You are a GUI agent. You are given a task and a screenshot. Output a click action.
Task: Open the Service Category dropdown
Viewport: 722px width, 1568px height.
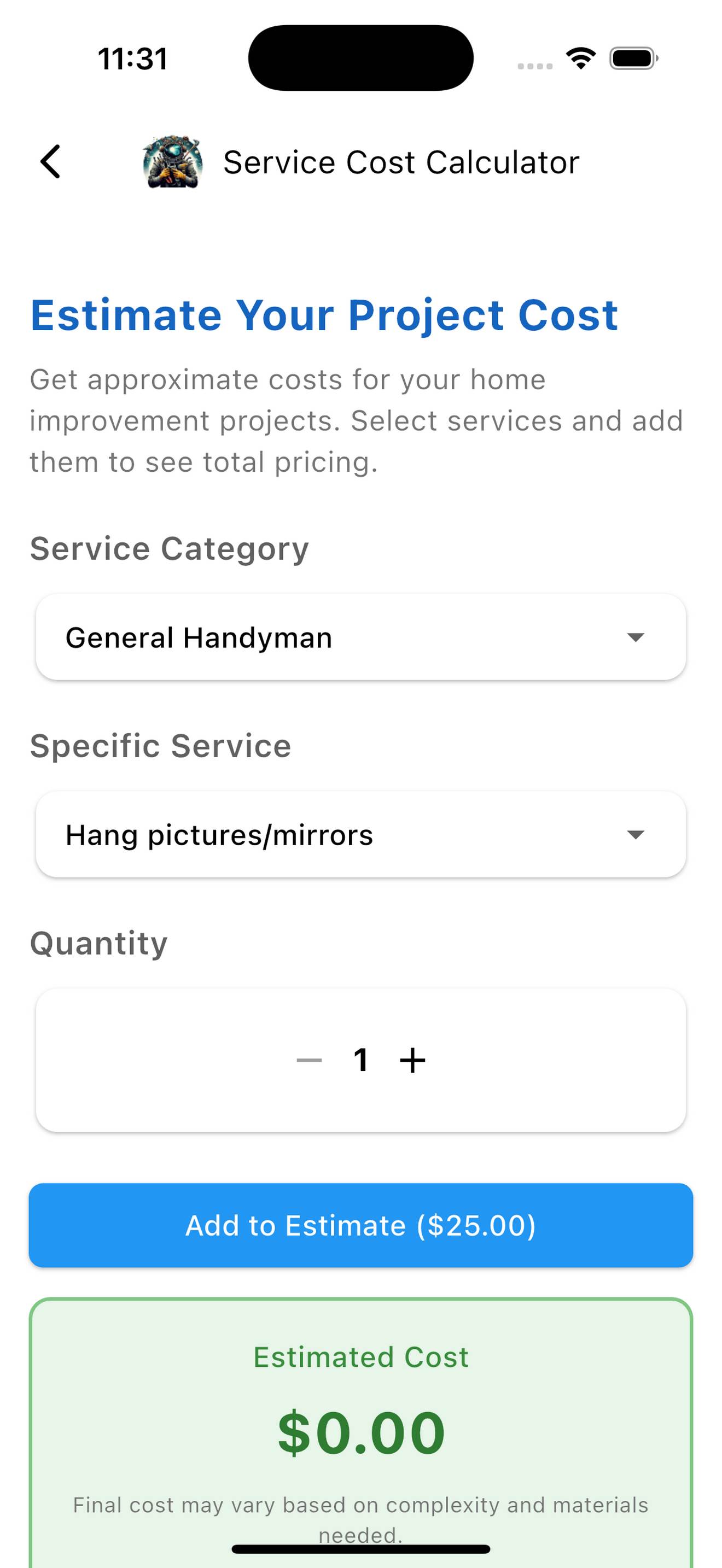pyautogui.click(x=361, y=637)
